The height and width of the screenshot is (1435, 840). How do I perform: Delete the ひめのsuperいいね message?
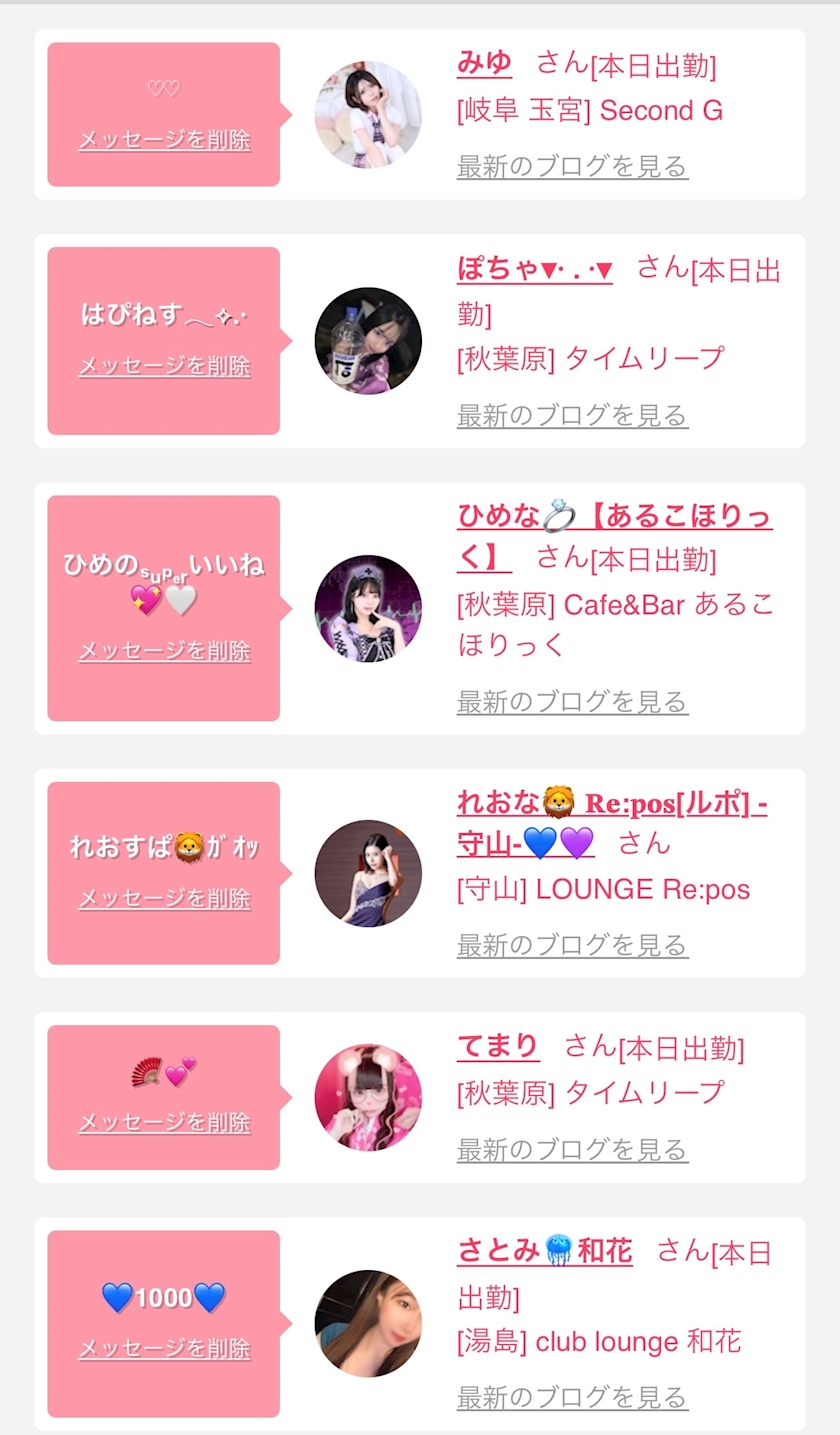[x=164, y=650]
